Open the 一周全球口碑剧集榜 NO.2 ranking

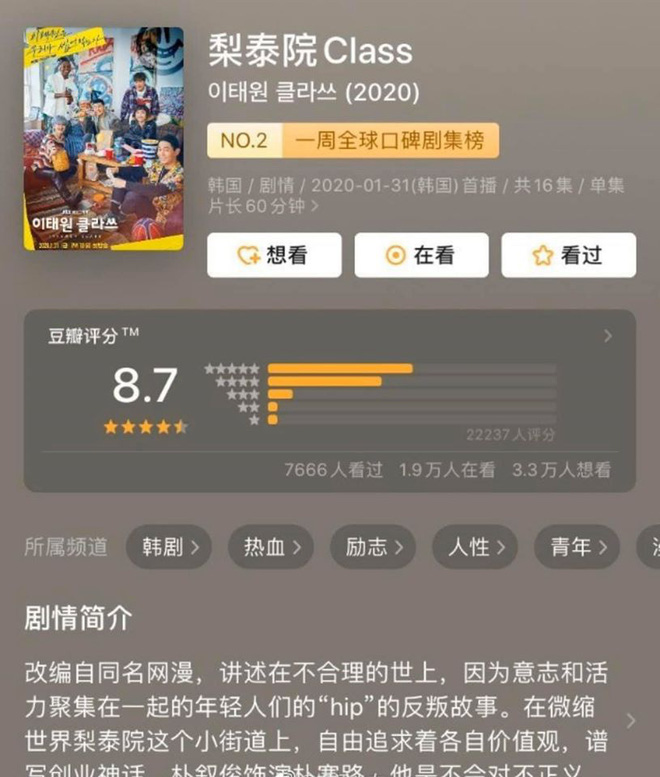352,141
